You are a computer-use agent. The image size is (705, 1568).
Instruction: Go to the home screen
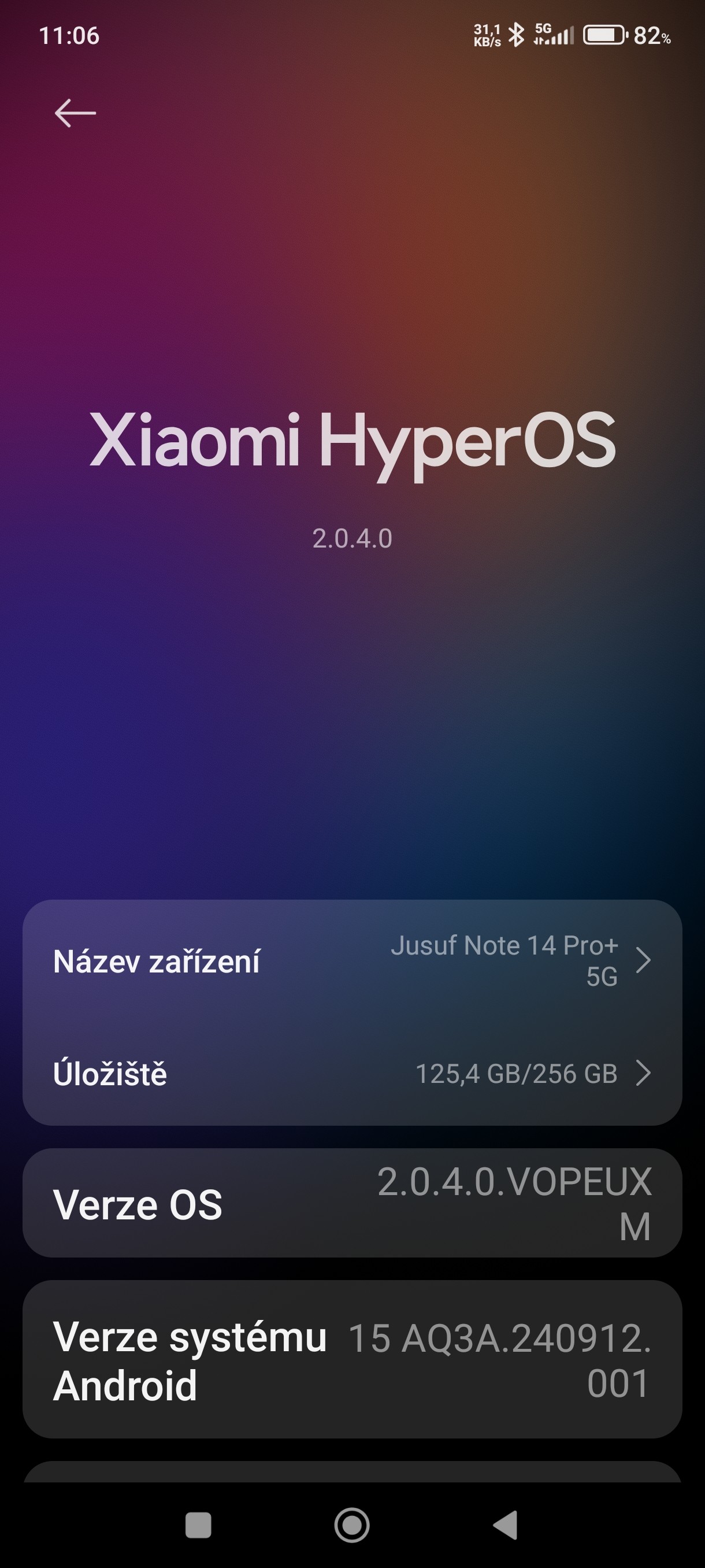[x=351, y=1525]
